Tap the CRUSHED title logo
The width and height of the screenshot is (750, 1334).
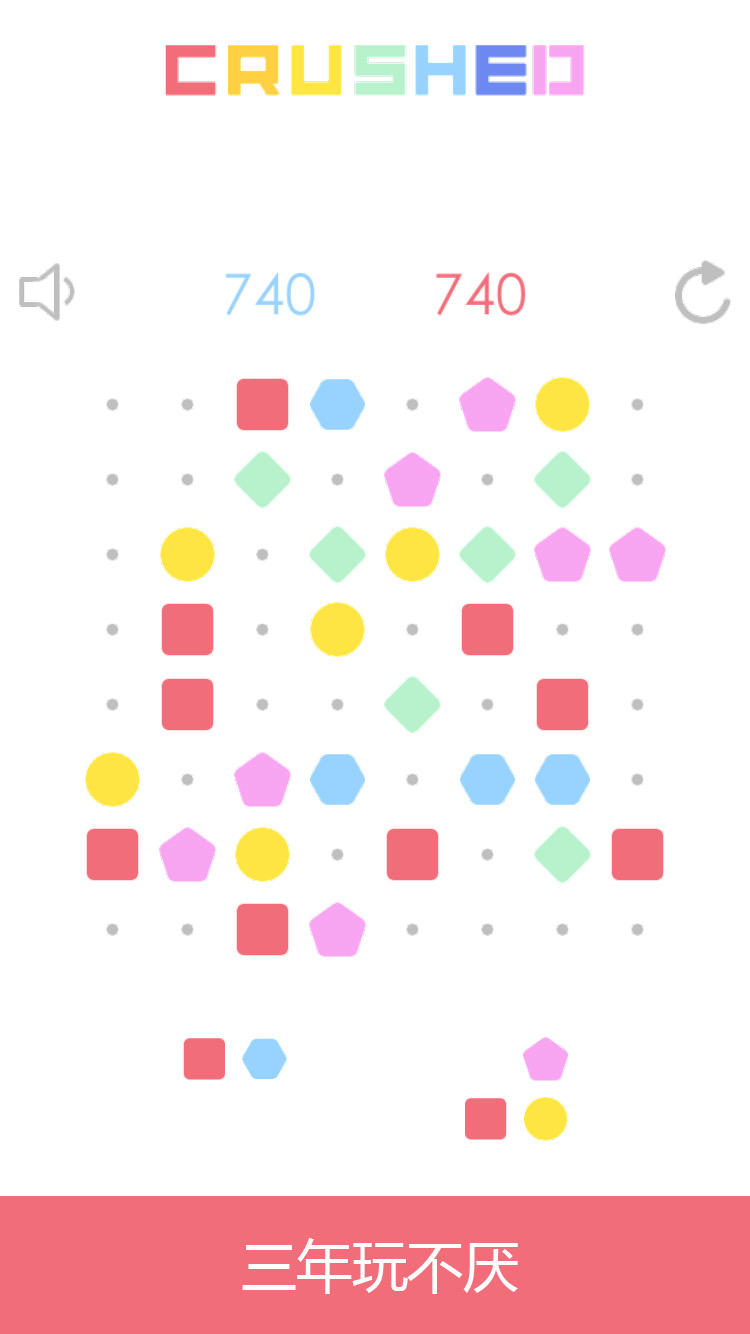pyautogui.click(x=375, y=70)
